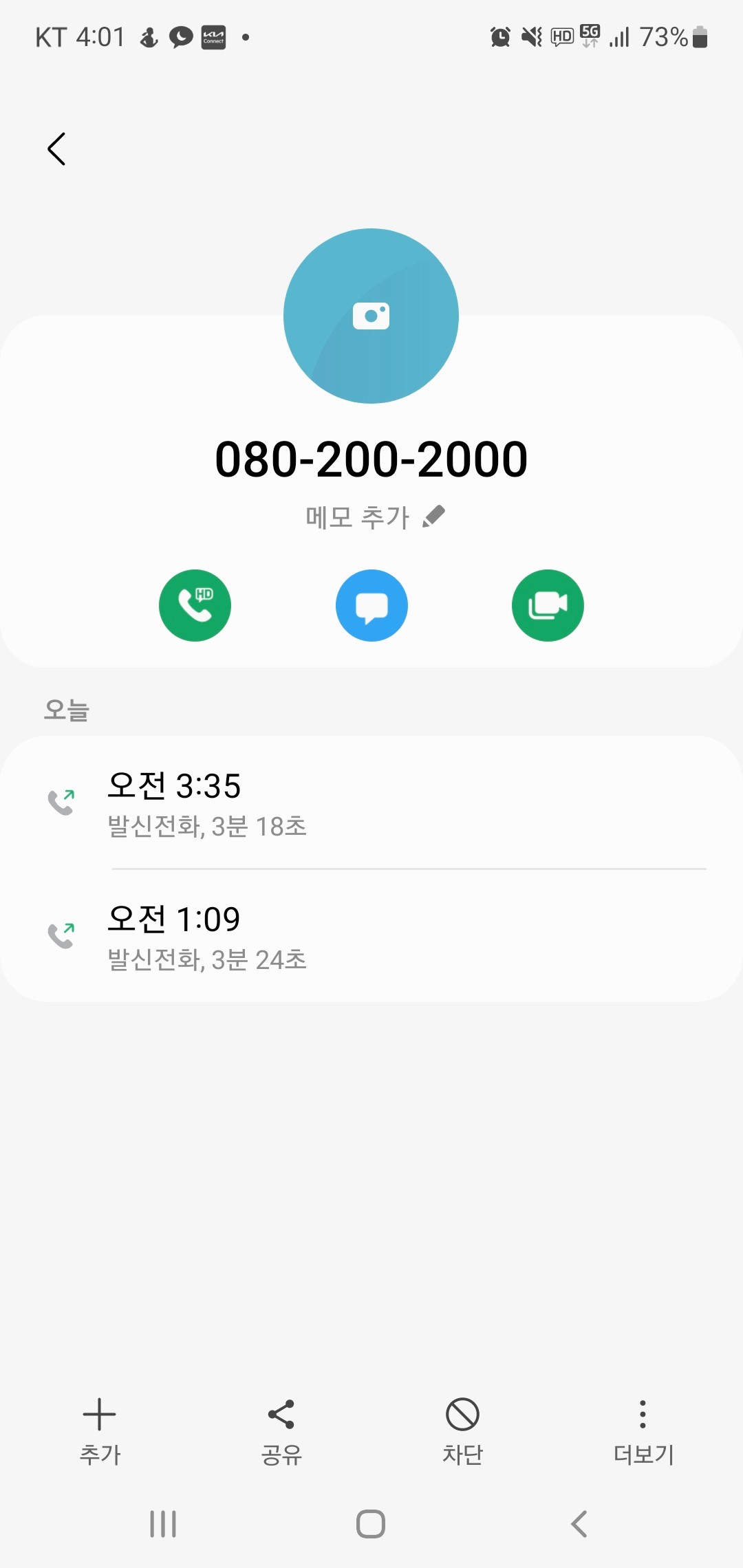743x1568 pixels.
Task: Tap the 5G network status icon
Action: click(589, 34)
